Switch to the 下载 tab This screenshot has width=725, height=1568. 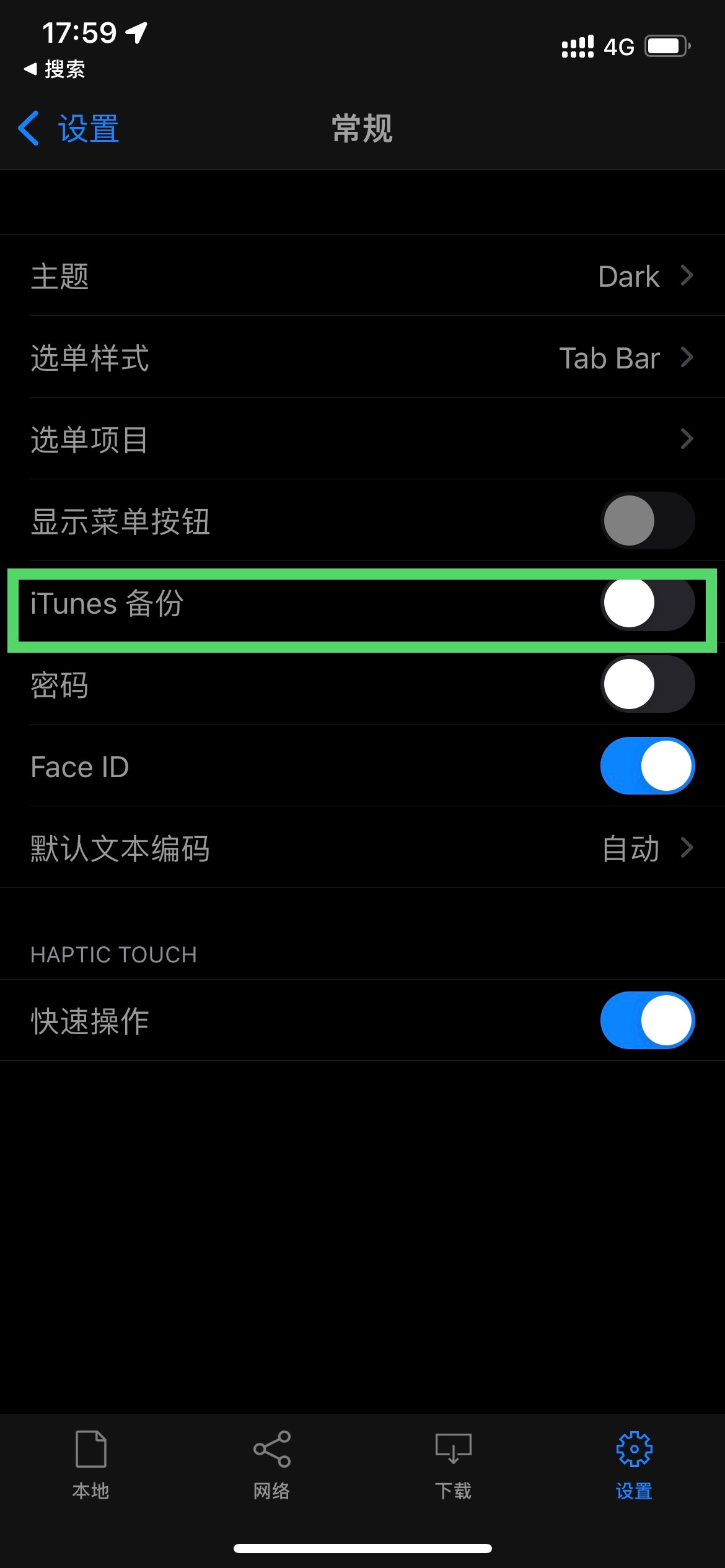453,1465
